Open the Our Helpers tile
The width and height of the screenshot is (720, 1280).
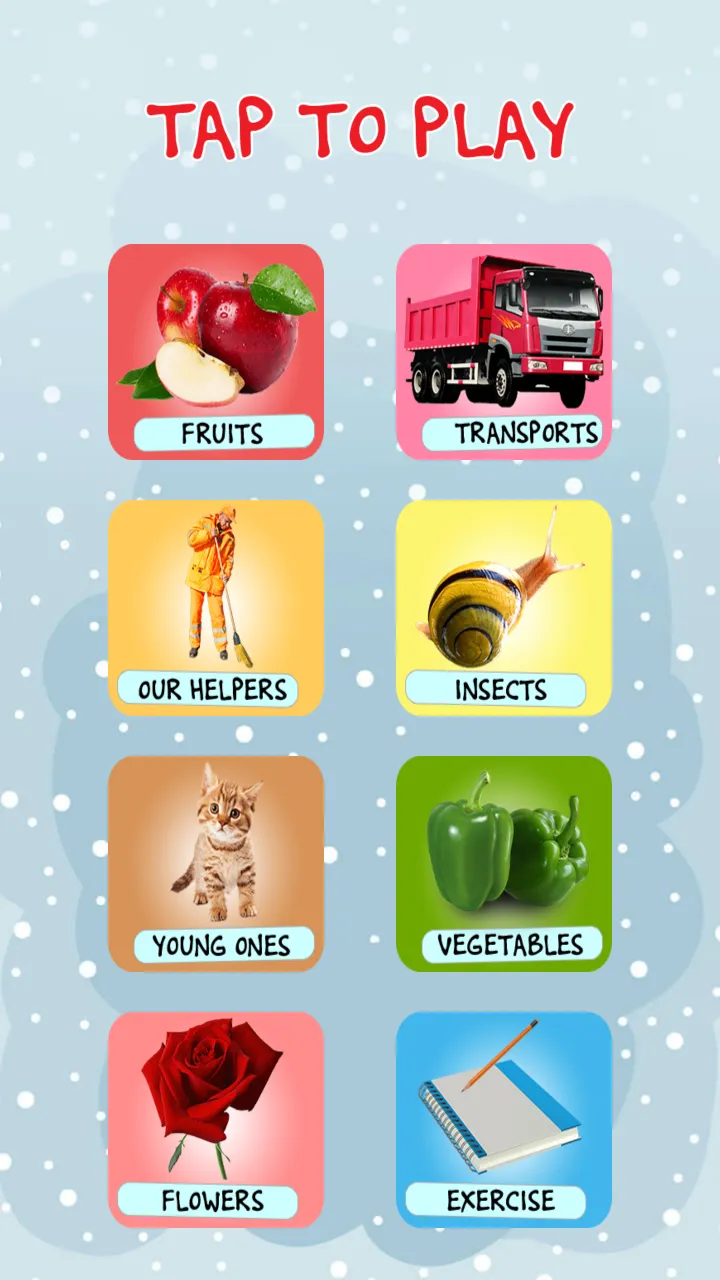(216, 608)
